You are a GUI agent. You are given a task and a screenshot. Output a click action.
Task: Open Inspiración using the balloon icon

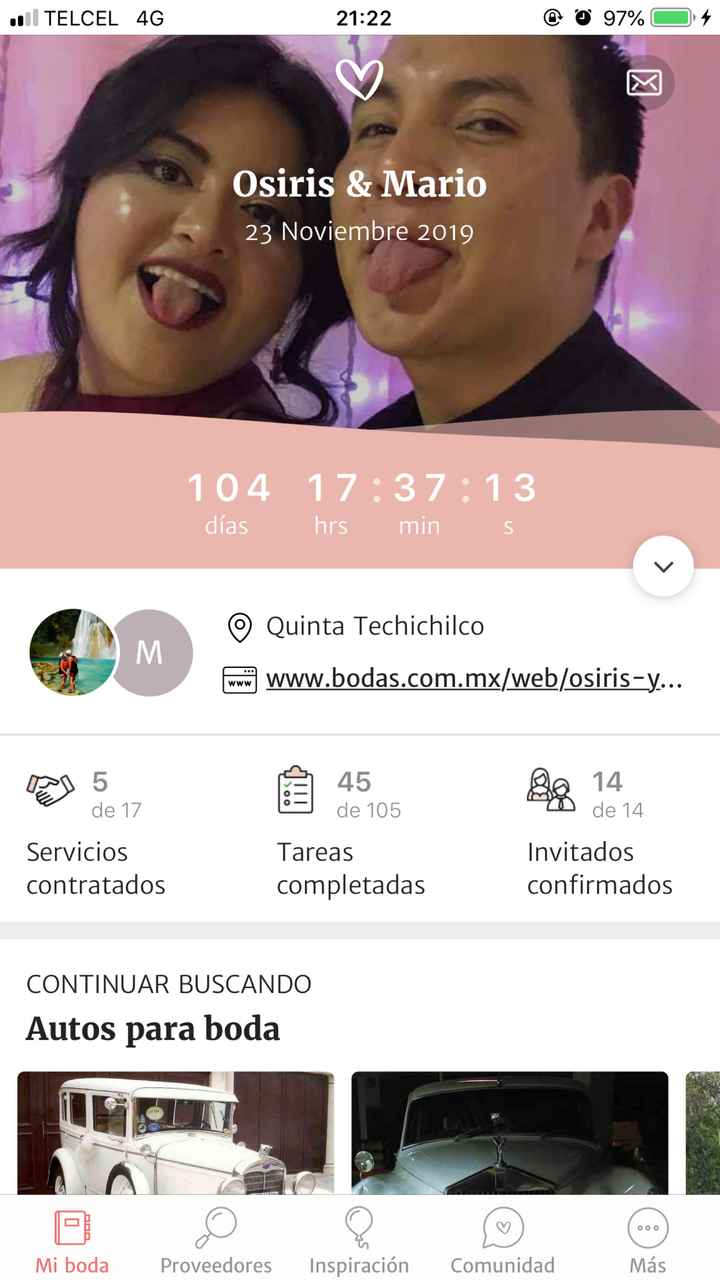point(360,1227)
